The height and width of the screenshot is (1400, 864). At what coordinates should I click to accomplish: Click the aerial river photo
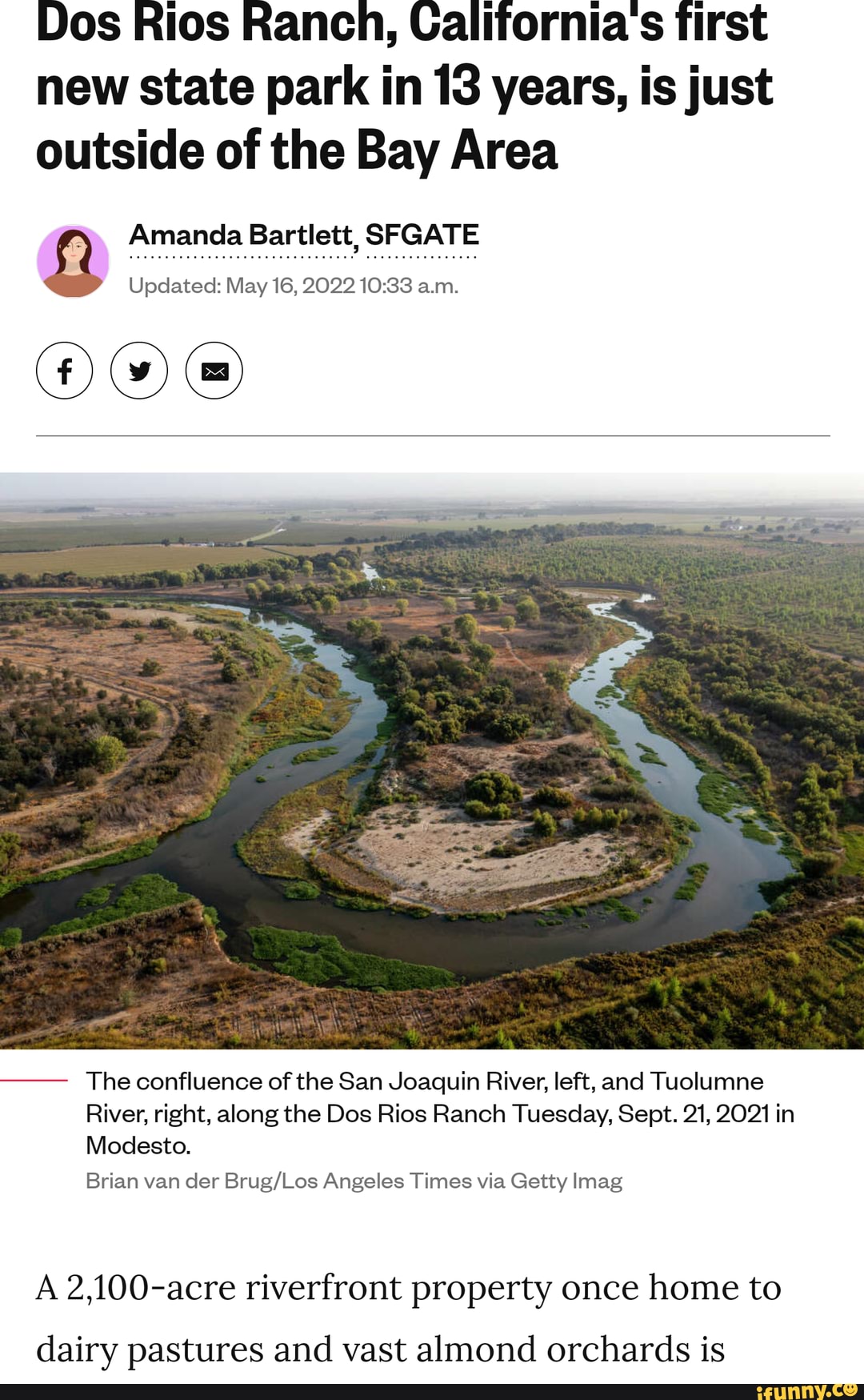point(432,760)
